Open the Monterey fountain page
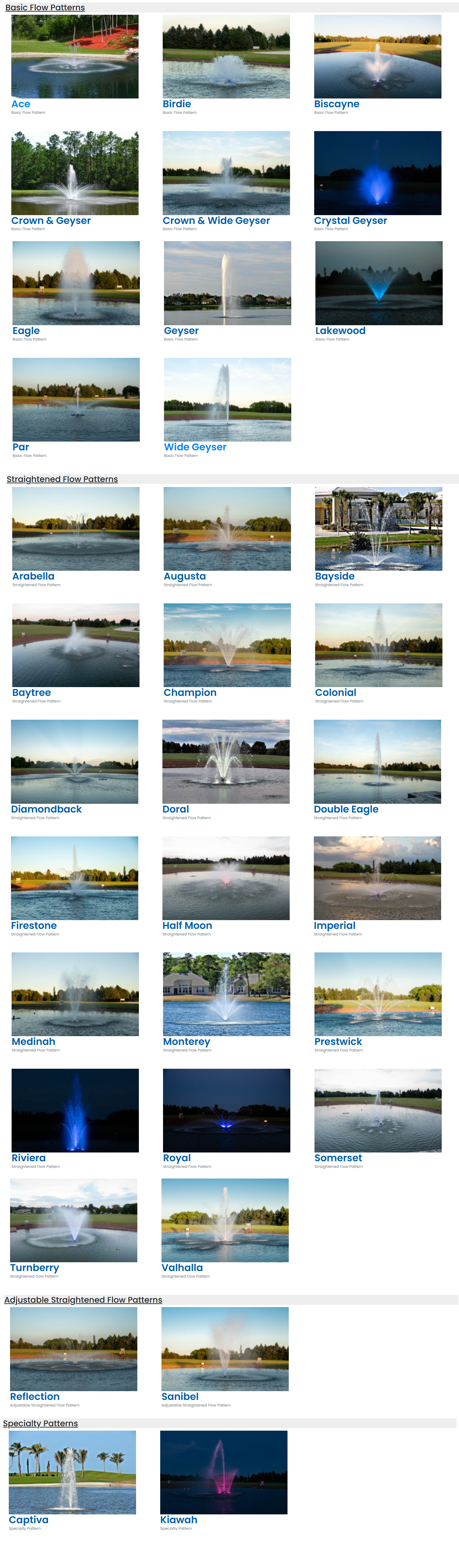Screen dimensions: 459x1568 tap(186, 1041)
